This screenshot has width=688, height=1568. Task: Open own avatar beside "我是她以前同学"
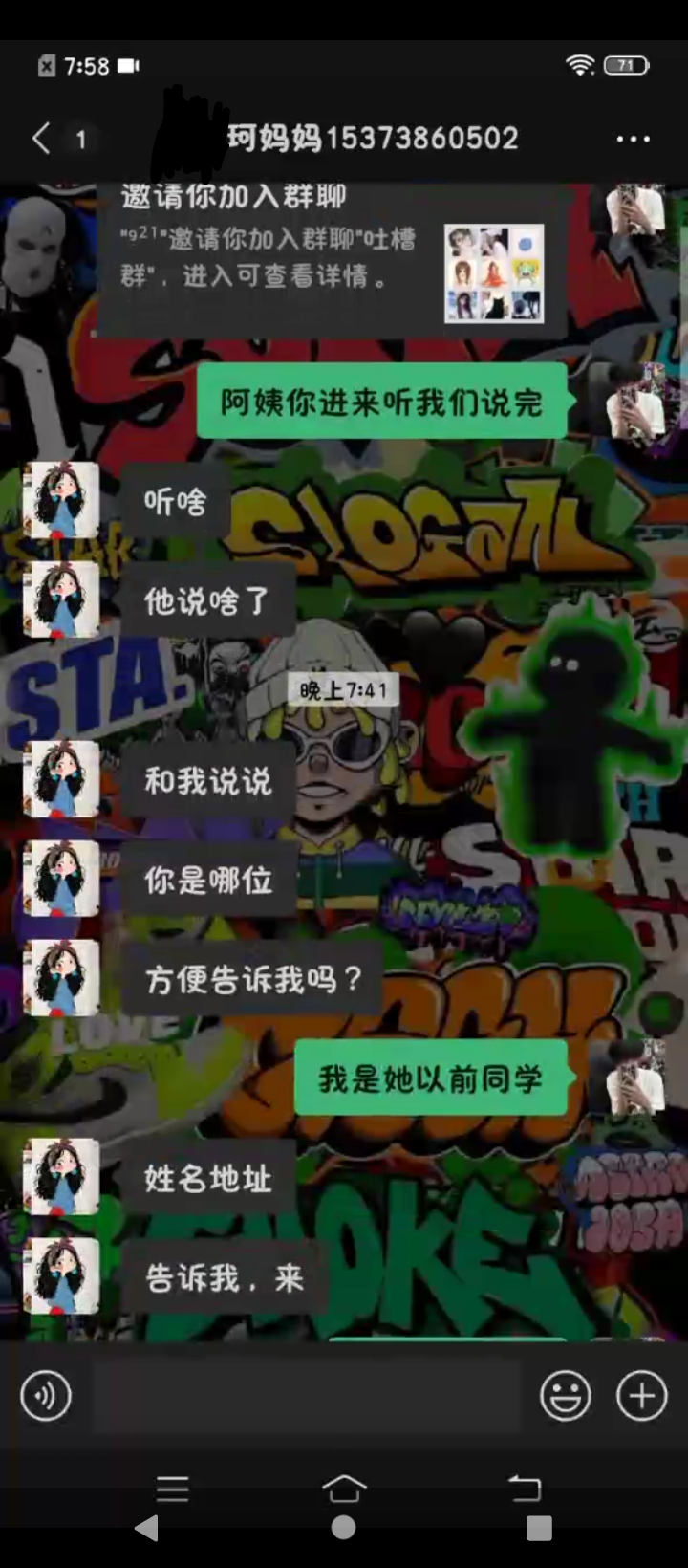(635, 1078)
